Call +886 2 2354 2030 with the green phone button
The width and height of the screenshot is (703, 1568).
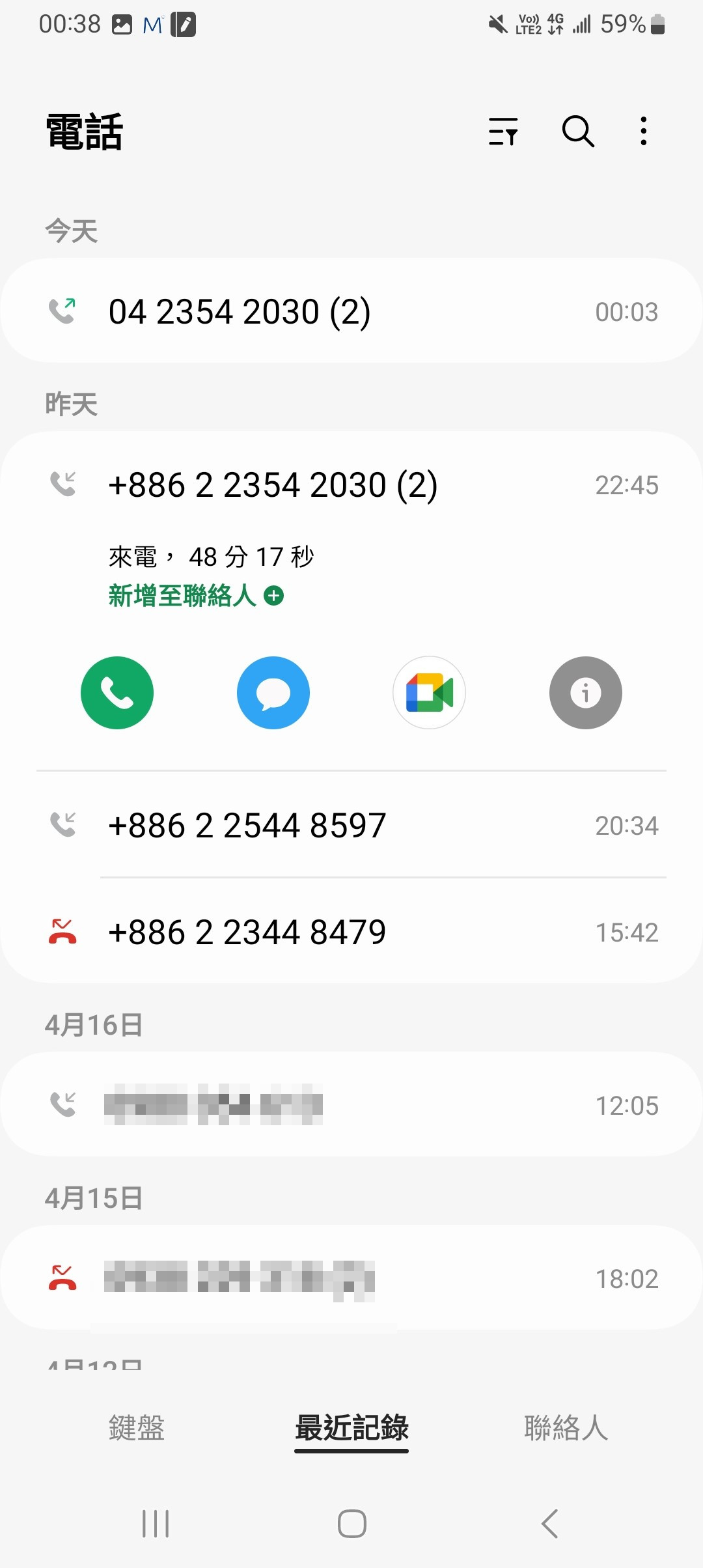click(x=117, y=693)
